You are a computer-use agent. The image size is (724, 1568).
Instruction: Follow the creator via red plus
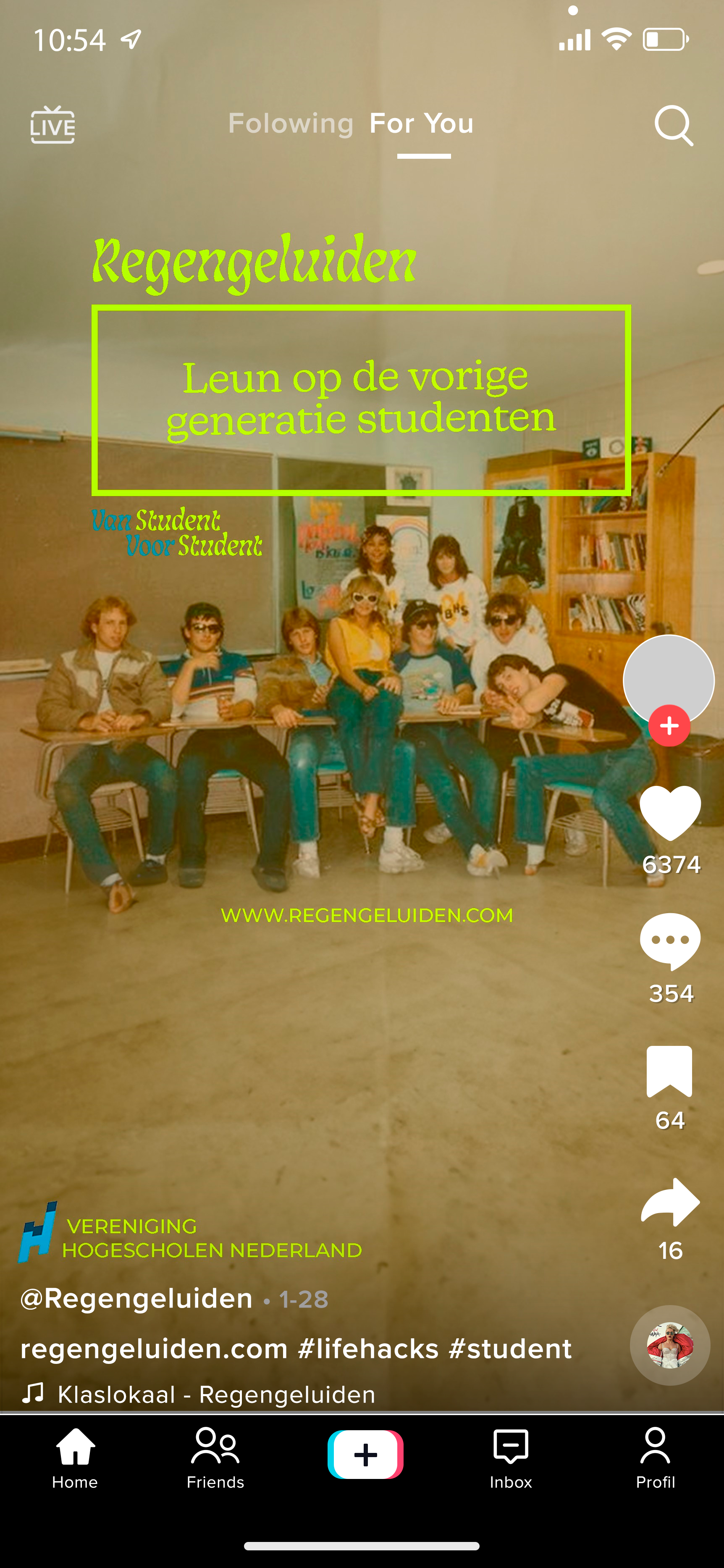tap(669, 725)
